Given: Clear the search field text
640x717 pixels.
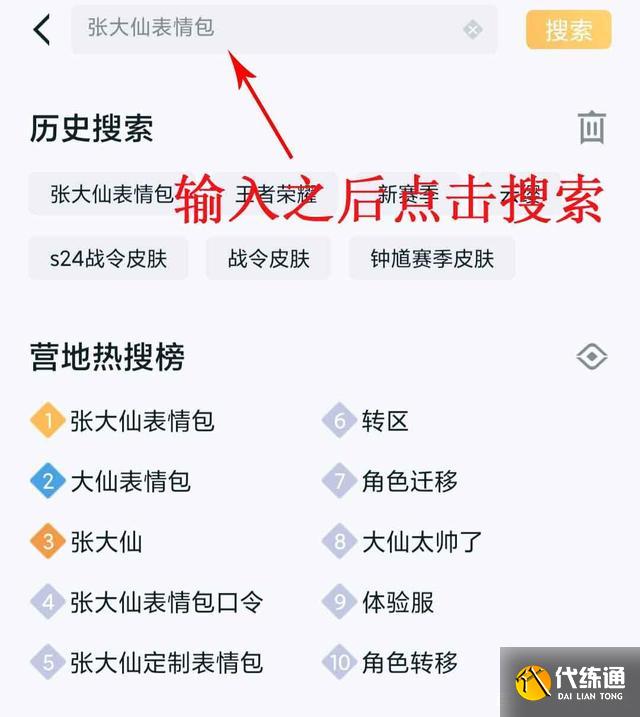Looking at the screenshot, I should [x=473, y=30].
